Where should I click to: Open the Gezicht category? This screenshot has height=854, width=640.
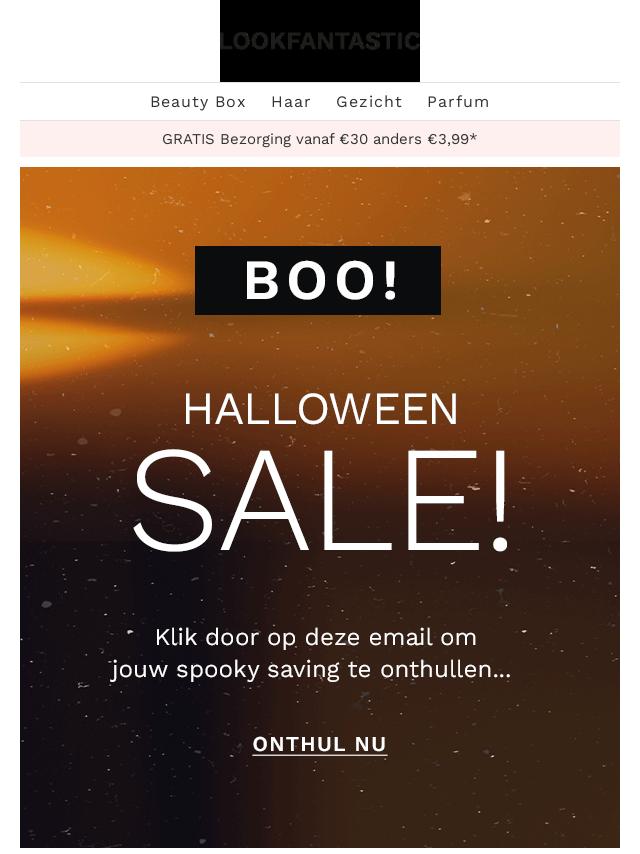tap(369, 102)
